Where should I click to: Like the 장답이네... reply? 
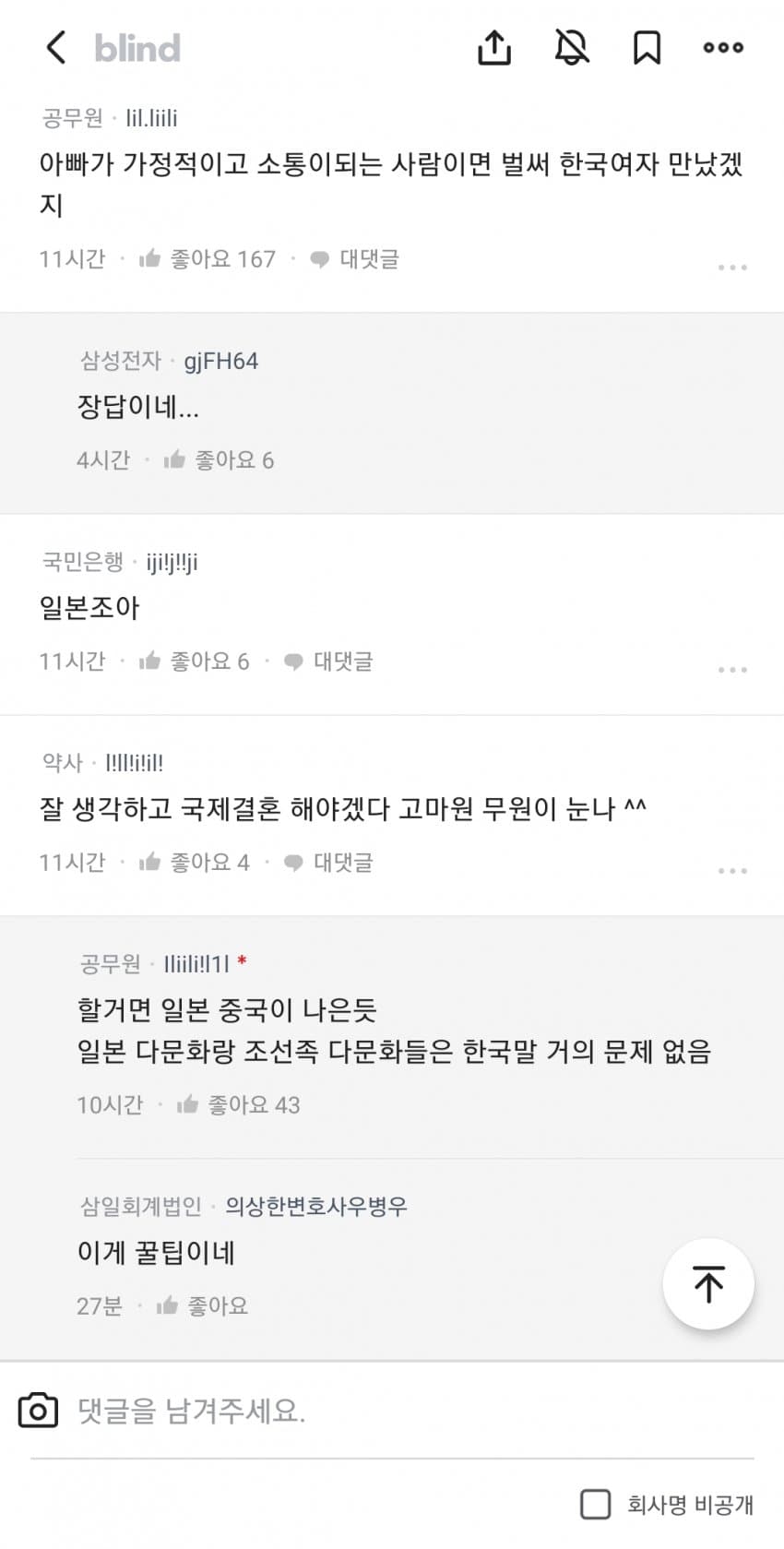tap(219, 460)
